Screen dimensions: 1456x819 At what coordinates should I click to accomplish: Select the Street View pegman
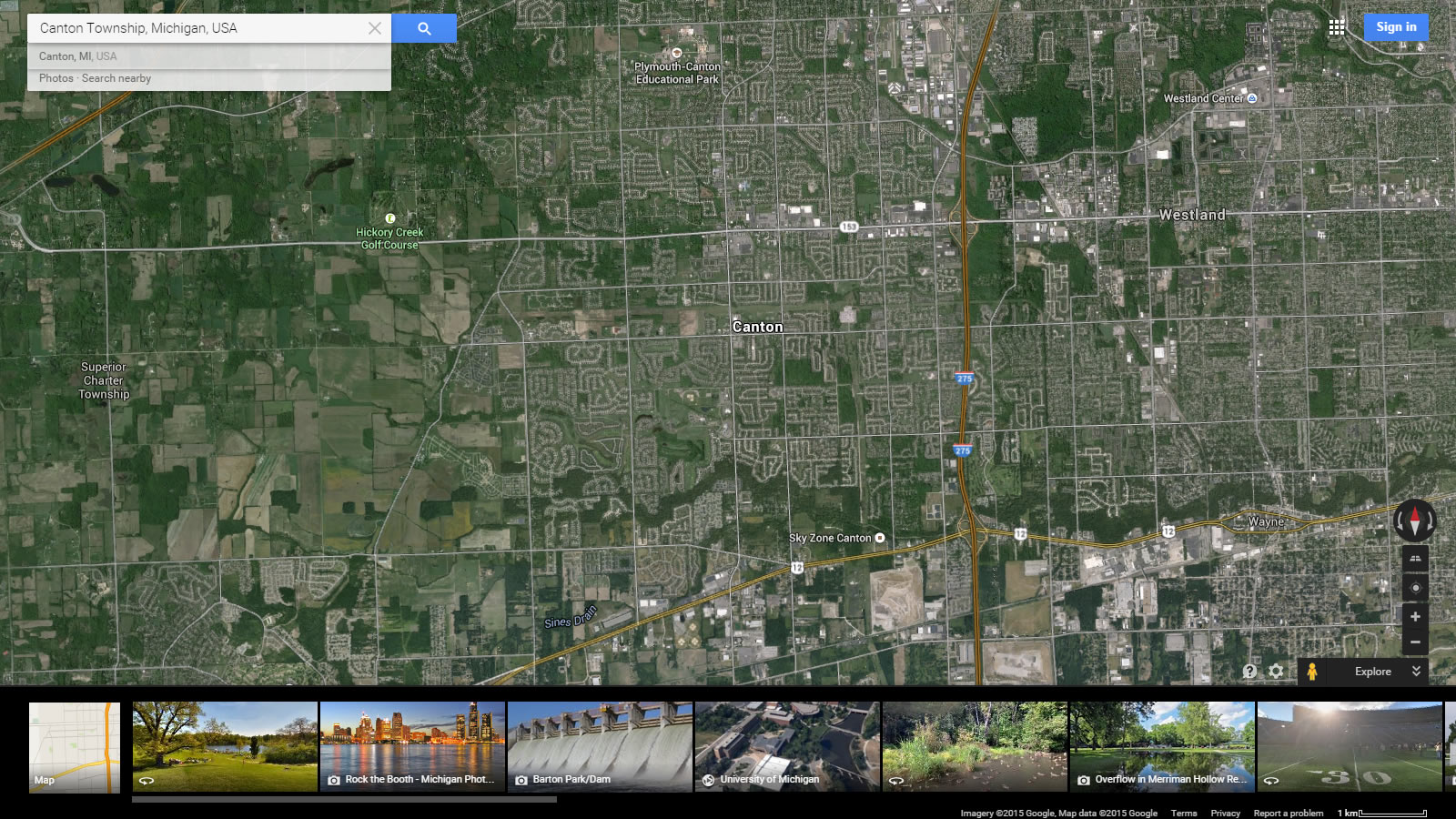tap(1311, 672)
